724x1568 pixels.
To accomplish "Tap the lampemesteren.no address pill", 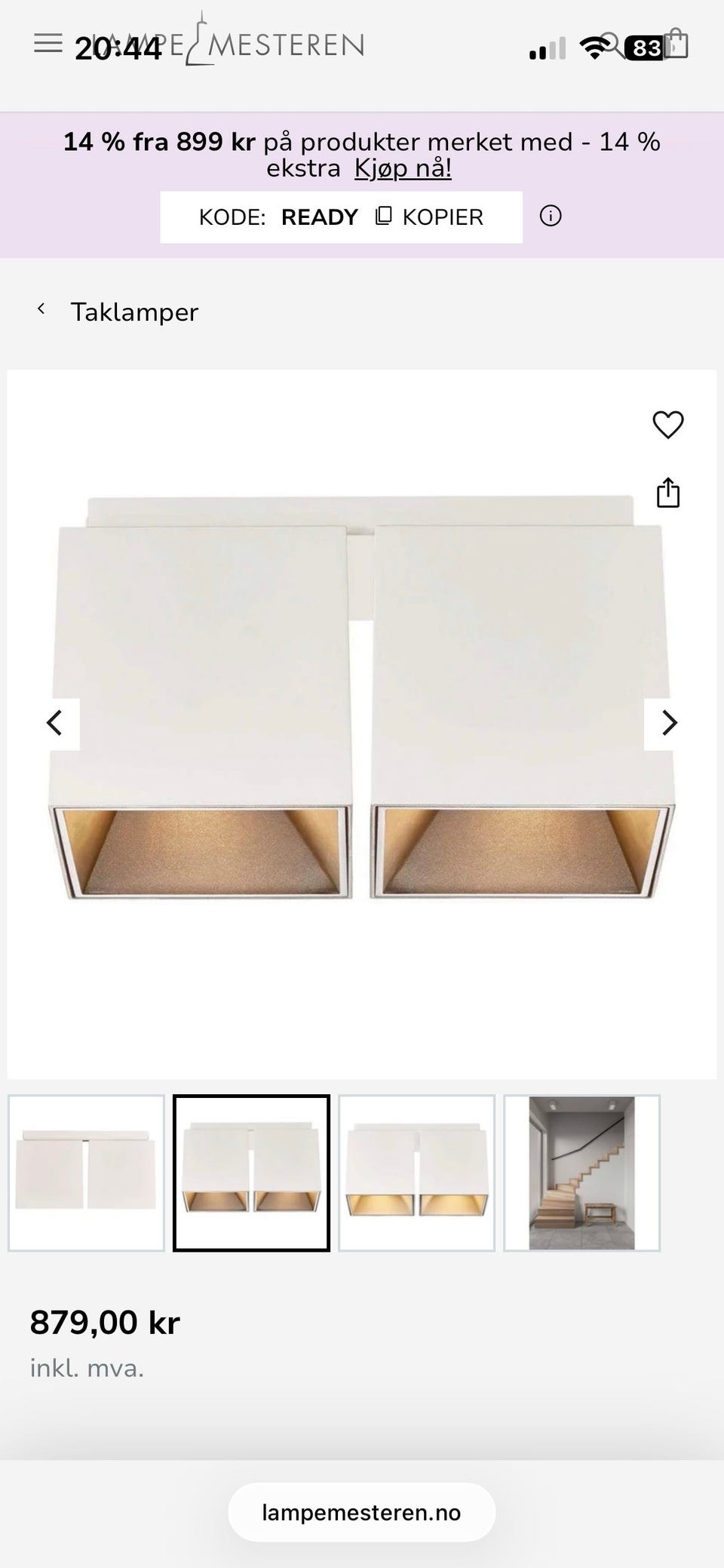I will pos(362,1512).
